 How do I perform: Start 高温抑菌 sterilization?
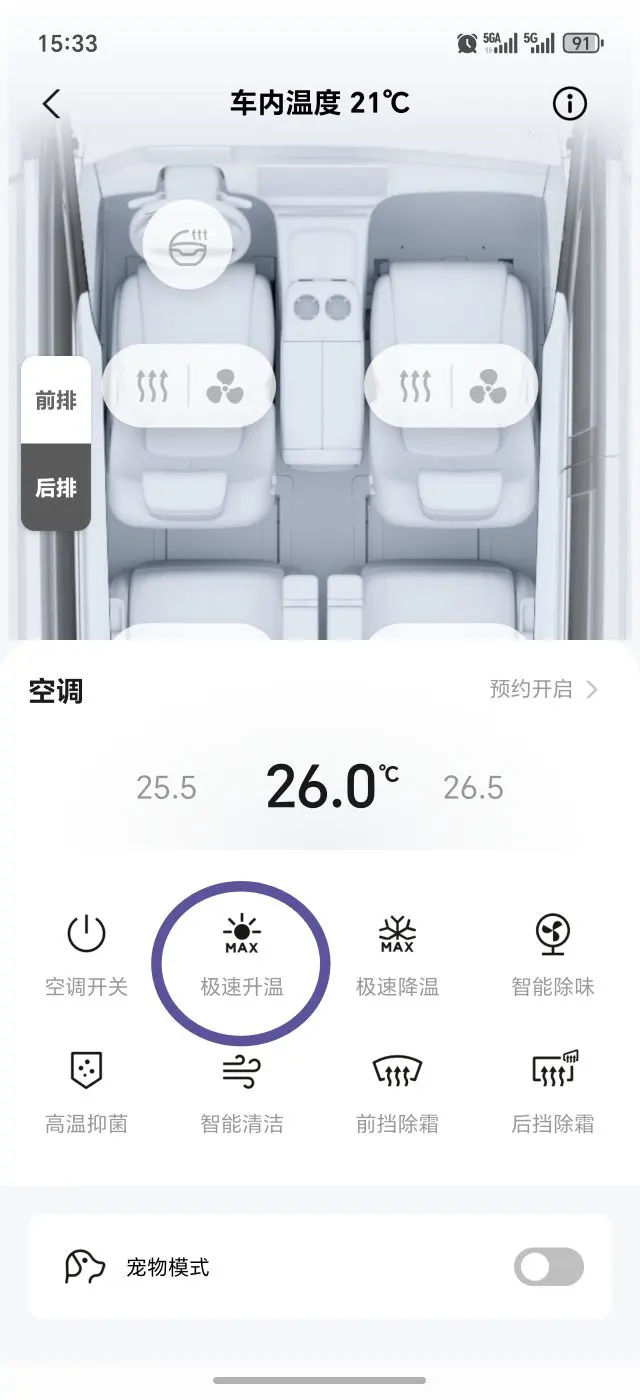[86, 1088]
